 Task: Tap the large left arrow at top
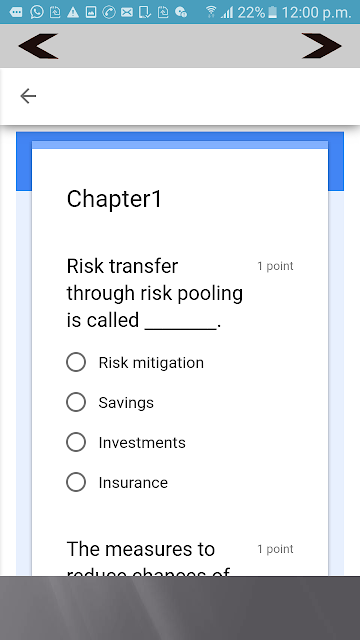click(38, 46)
